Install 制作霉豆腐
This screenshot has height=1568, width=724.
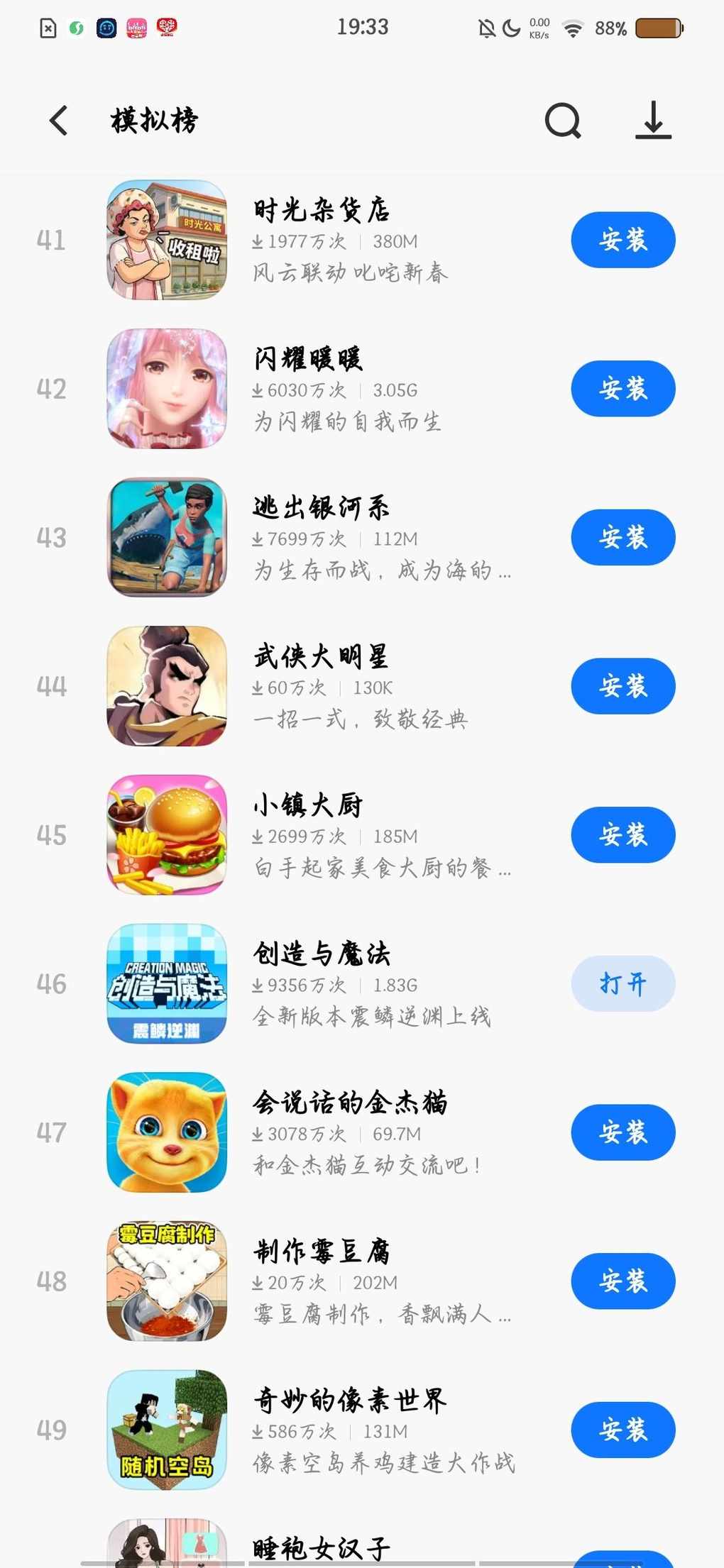622,1281
